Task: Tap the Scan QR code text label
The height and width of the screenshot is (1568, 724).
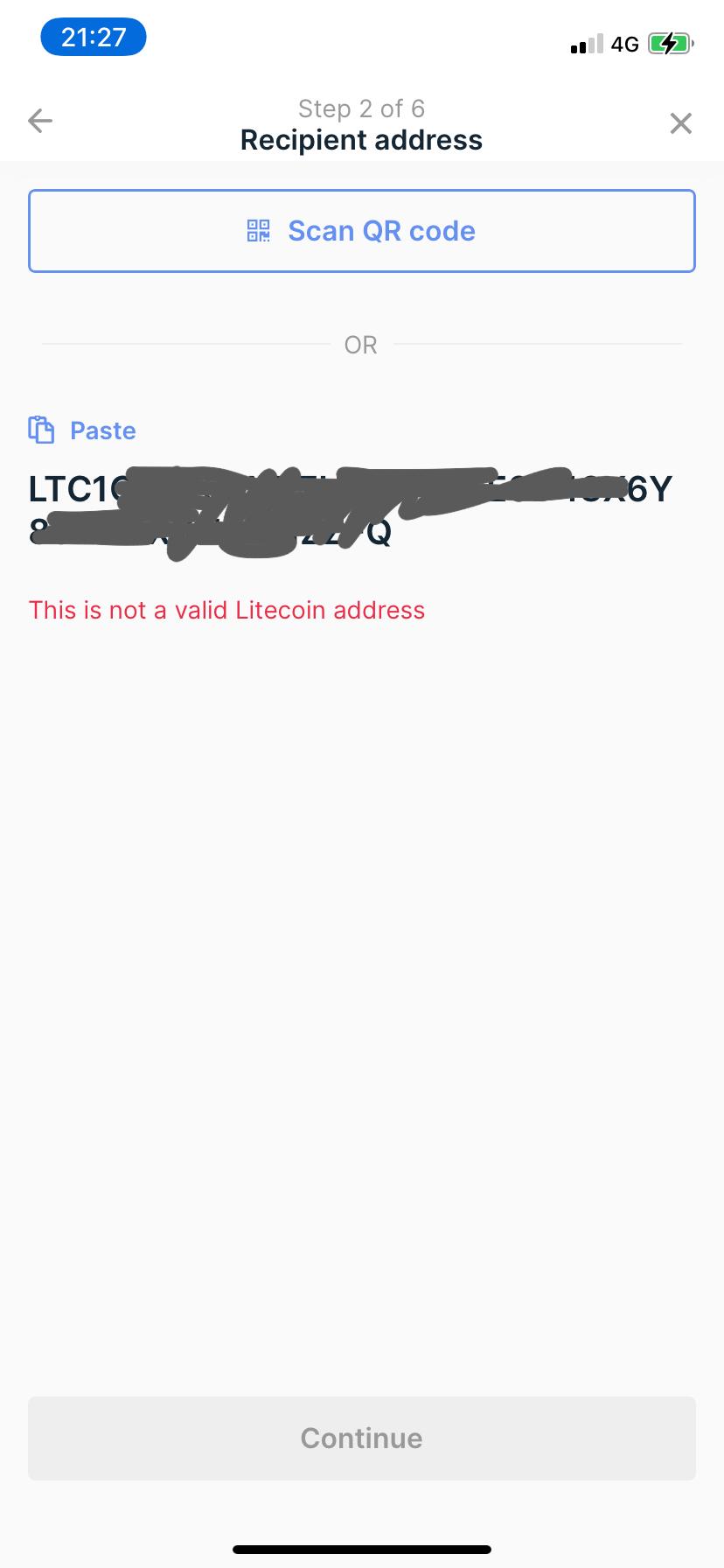Action: tap(382, 230)
